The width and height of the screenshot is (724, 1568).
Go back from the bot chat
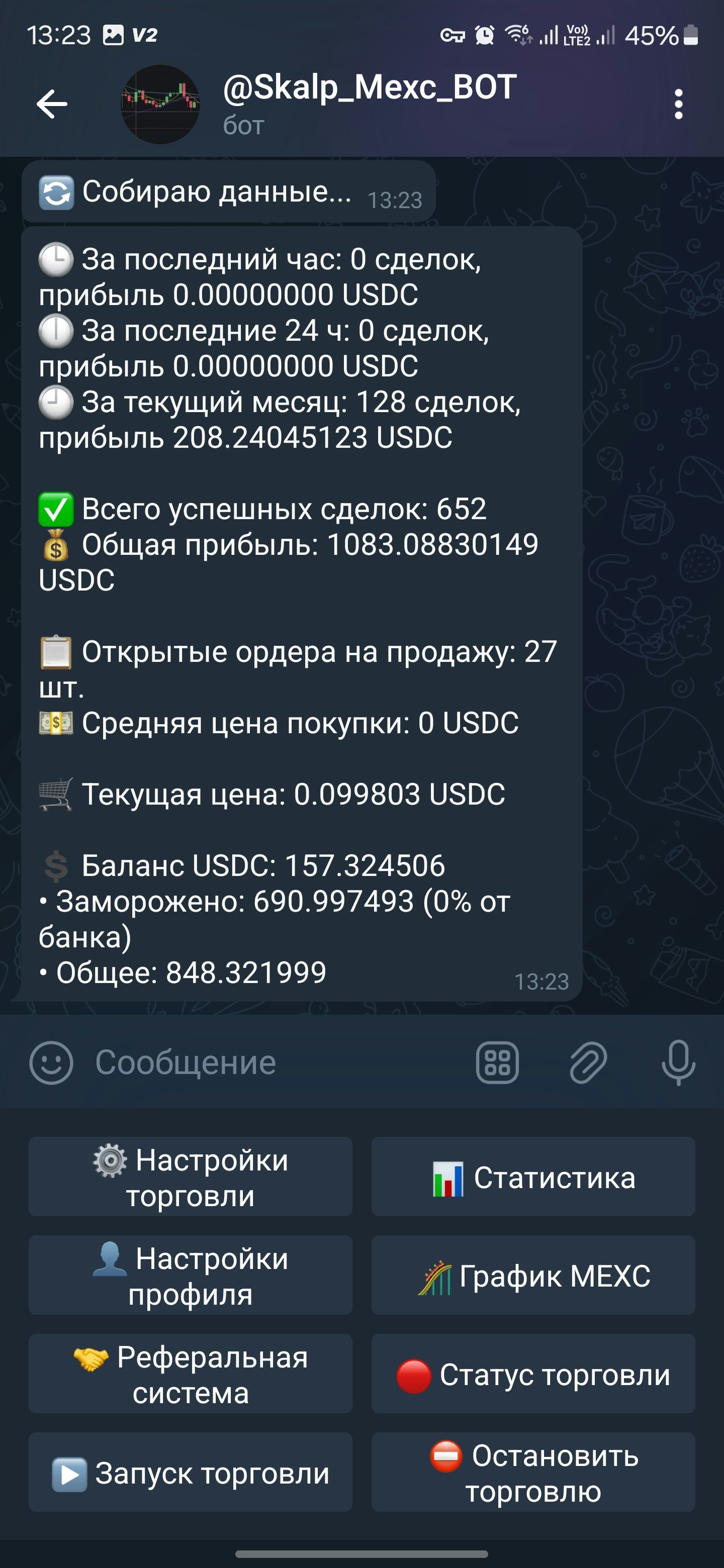click(x=52, y=104)
